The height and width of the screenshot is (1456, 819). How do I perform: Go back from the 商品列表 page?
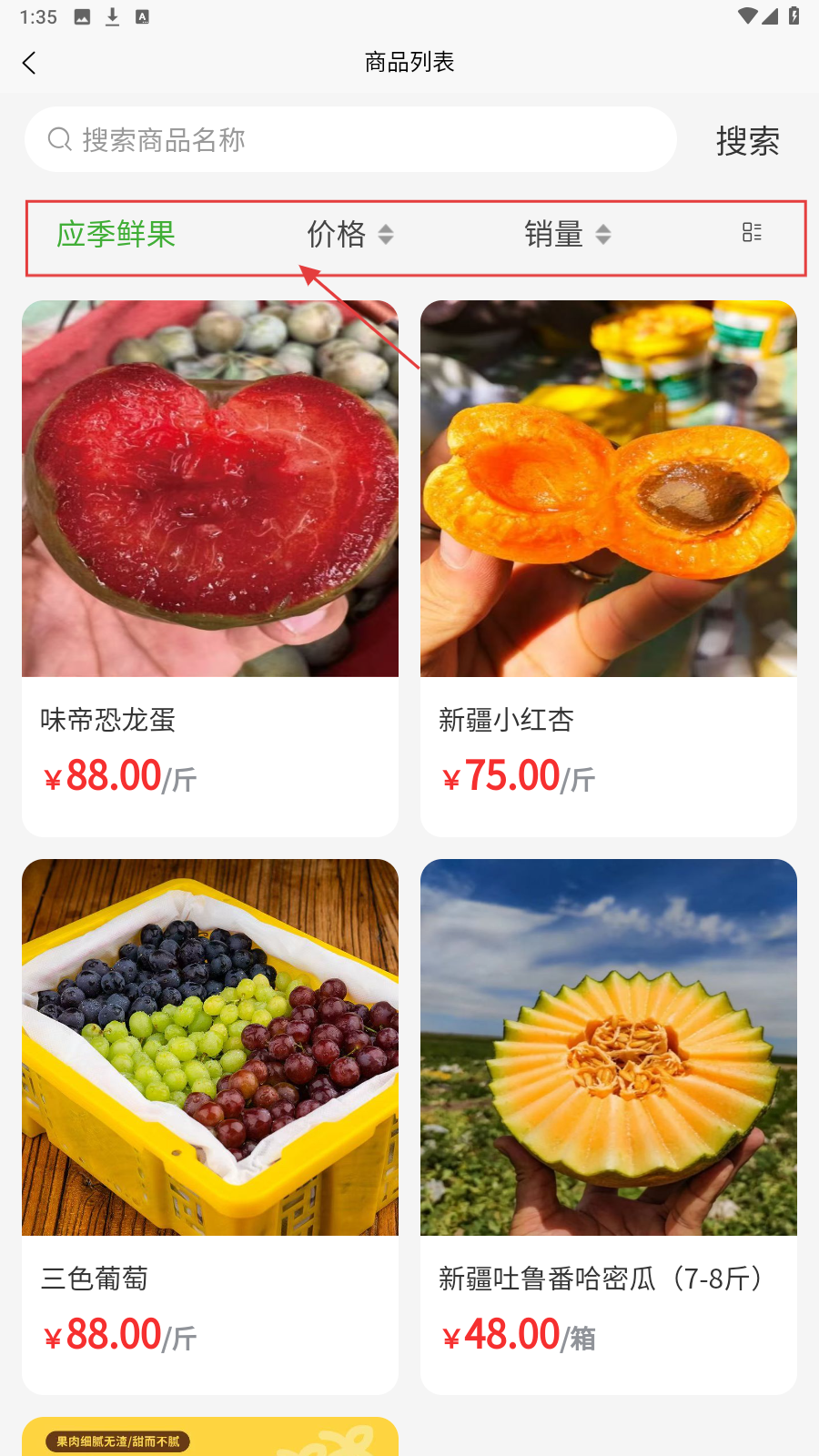29,63
